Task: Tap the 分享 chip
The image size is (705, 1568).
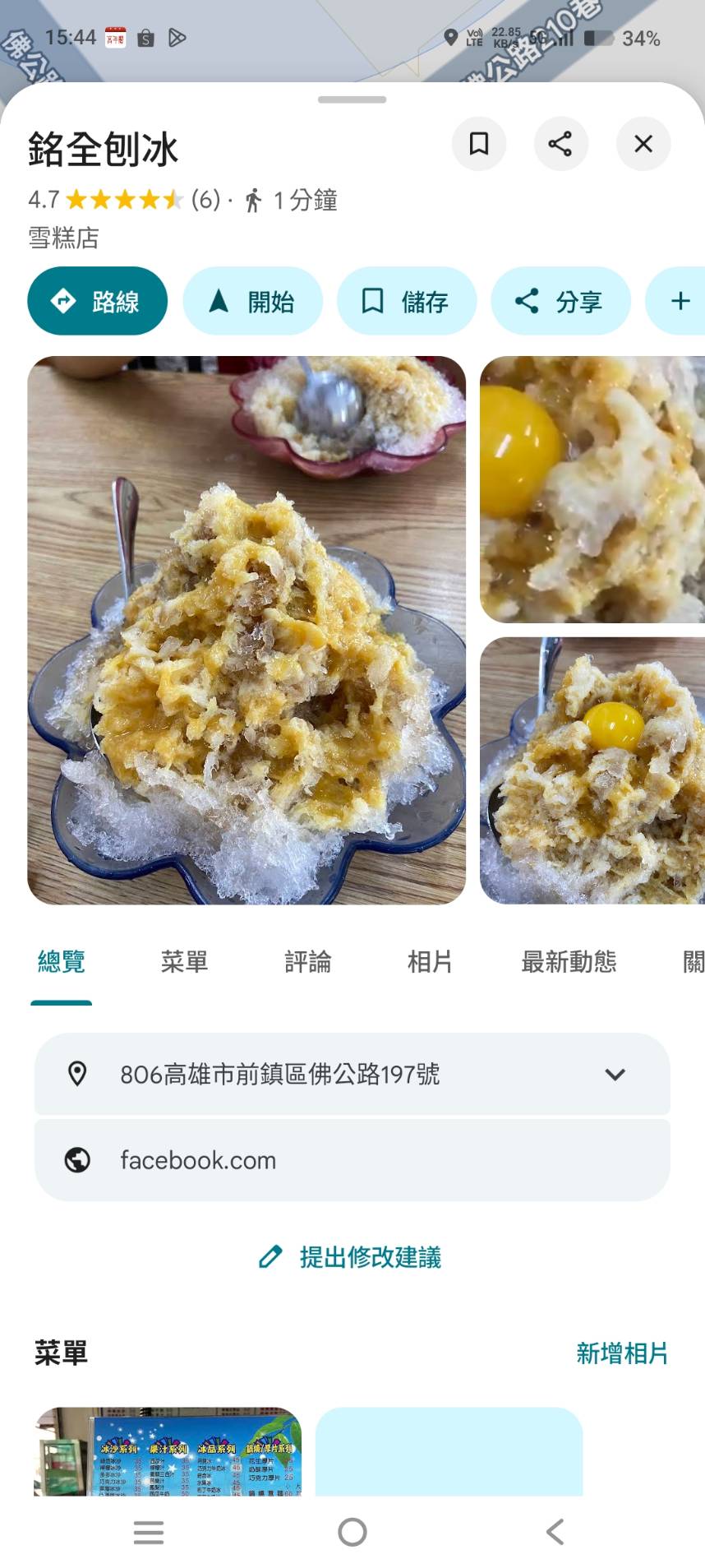Action: tap(560, 301)
